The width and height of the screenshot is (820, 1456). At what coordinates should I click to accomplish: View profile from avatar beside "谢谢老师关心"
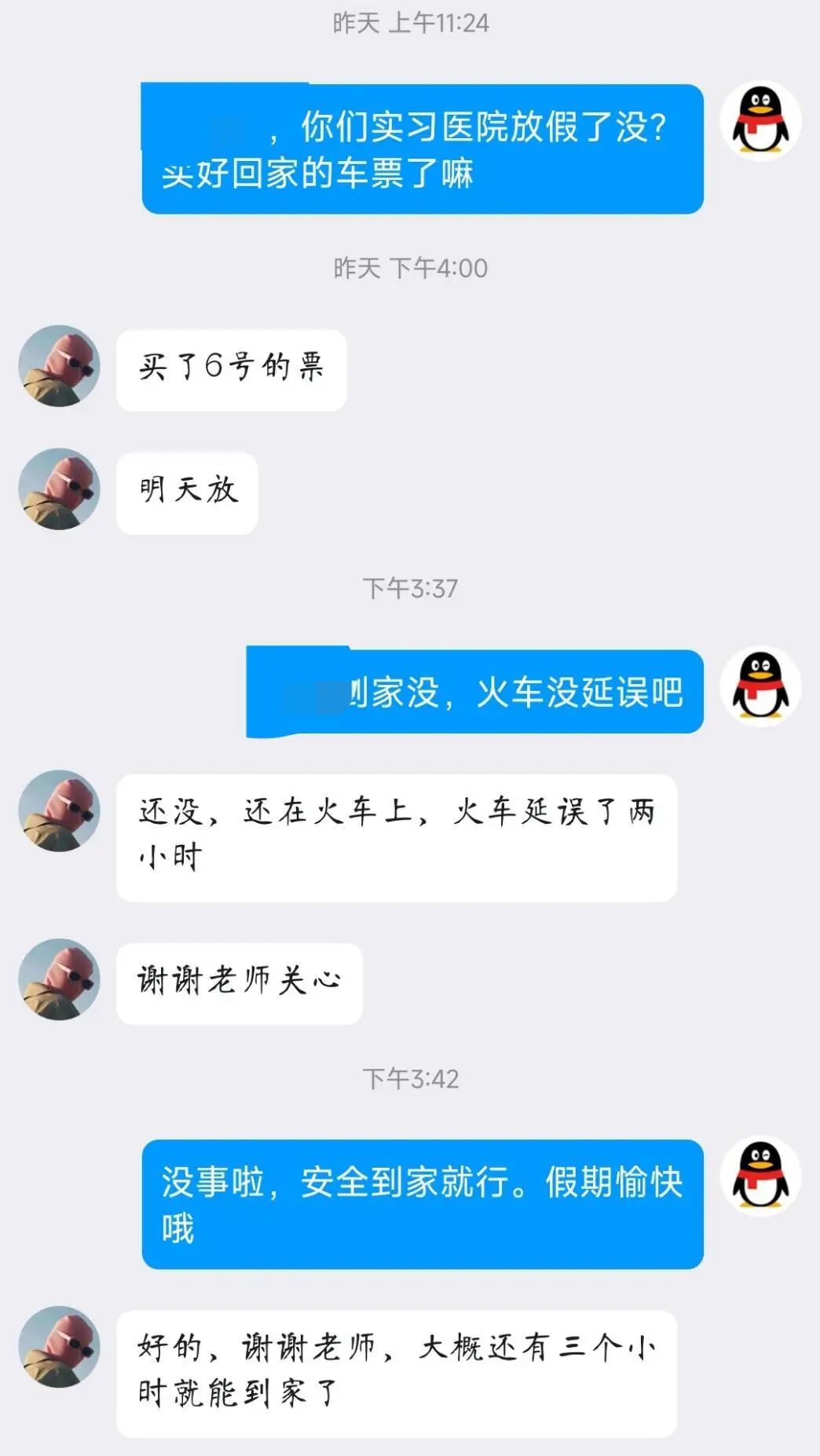coord(59,979)
